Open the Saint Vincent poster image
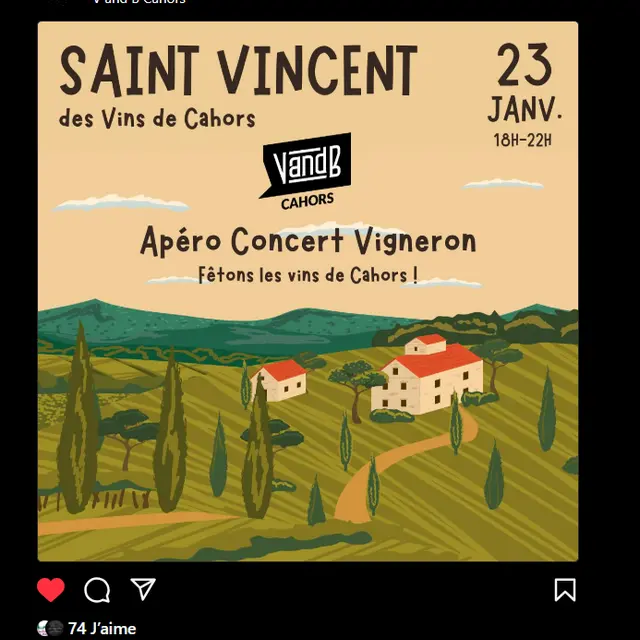The height and width of the screenshot is (640, 640). point(308,290)
